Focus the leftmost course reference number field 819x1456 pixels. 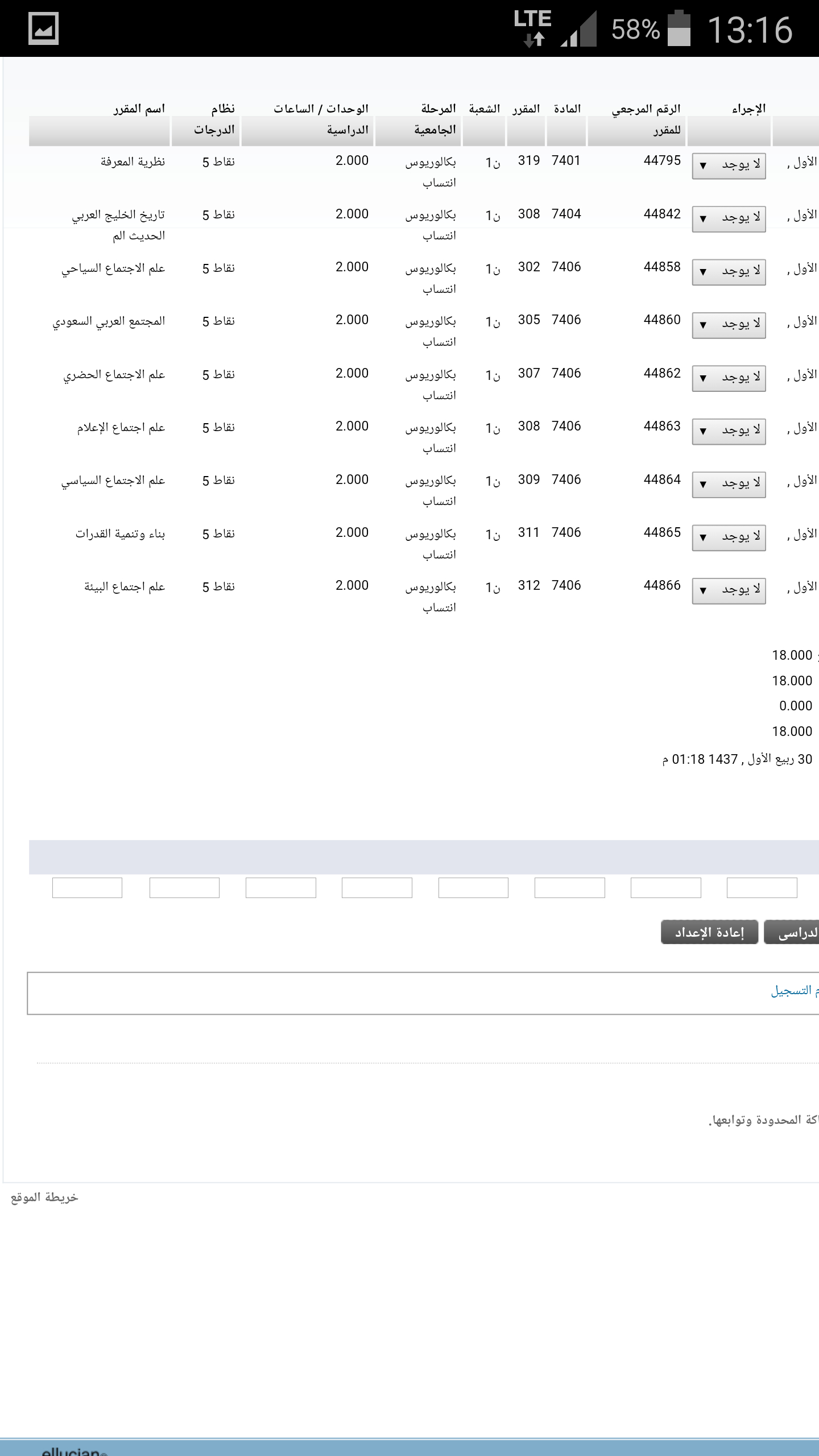[87, 888]
